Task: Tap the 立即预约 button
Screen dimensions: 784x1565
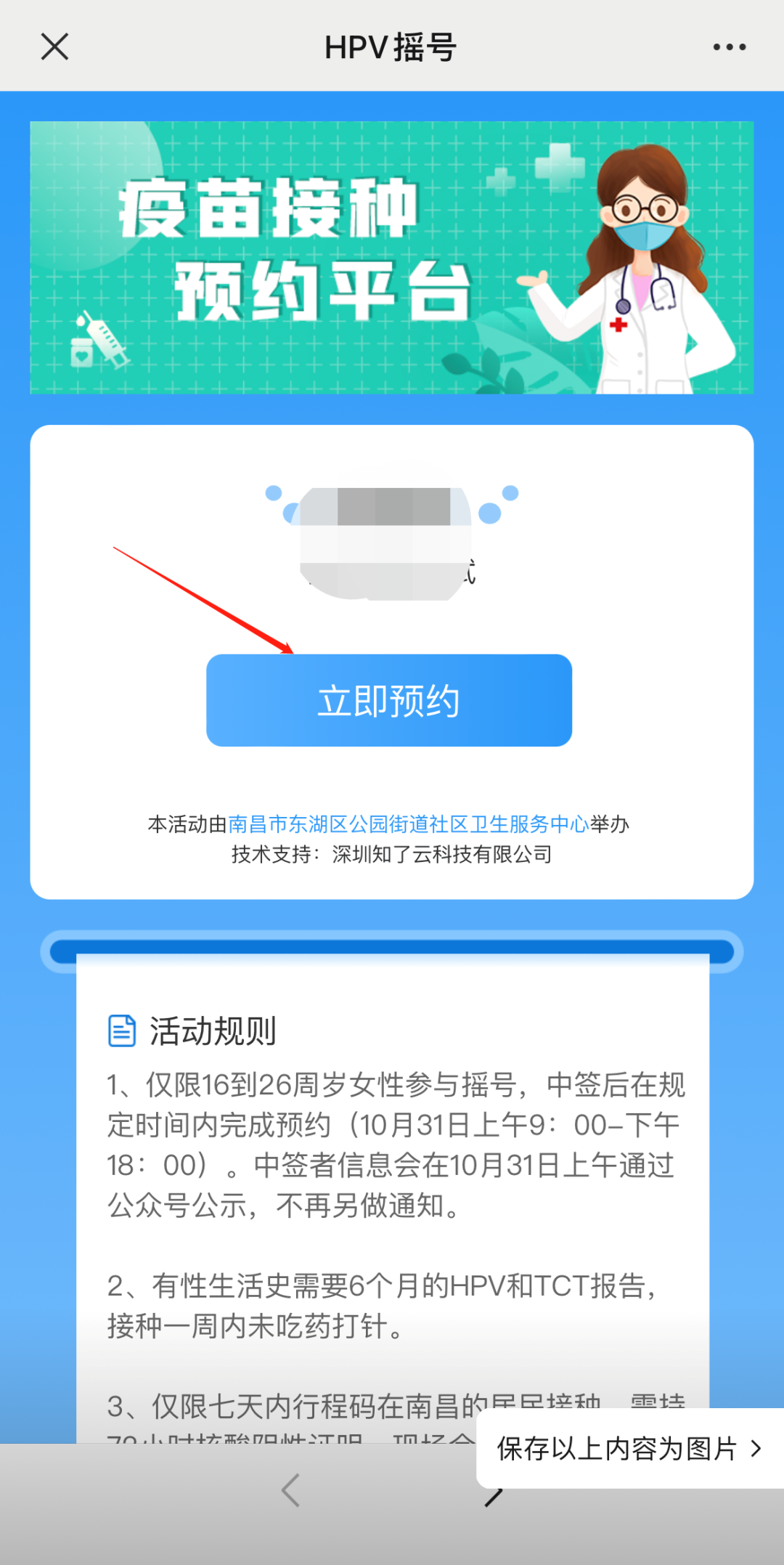Action: coord(389,700)
